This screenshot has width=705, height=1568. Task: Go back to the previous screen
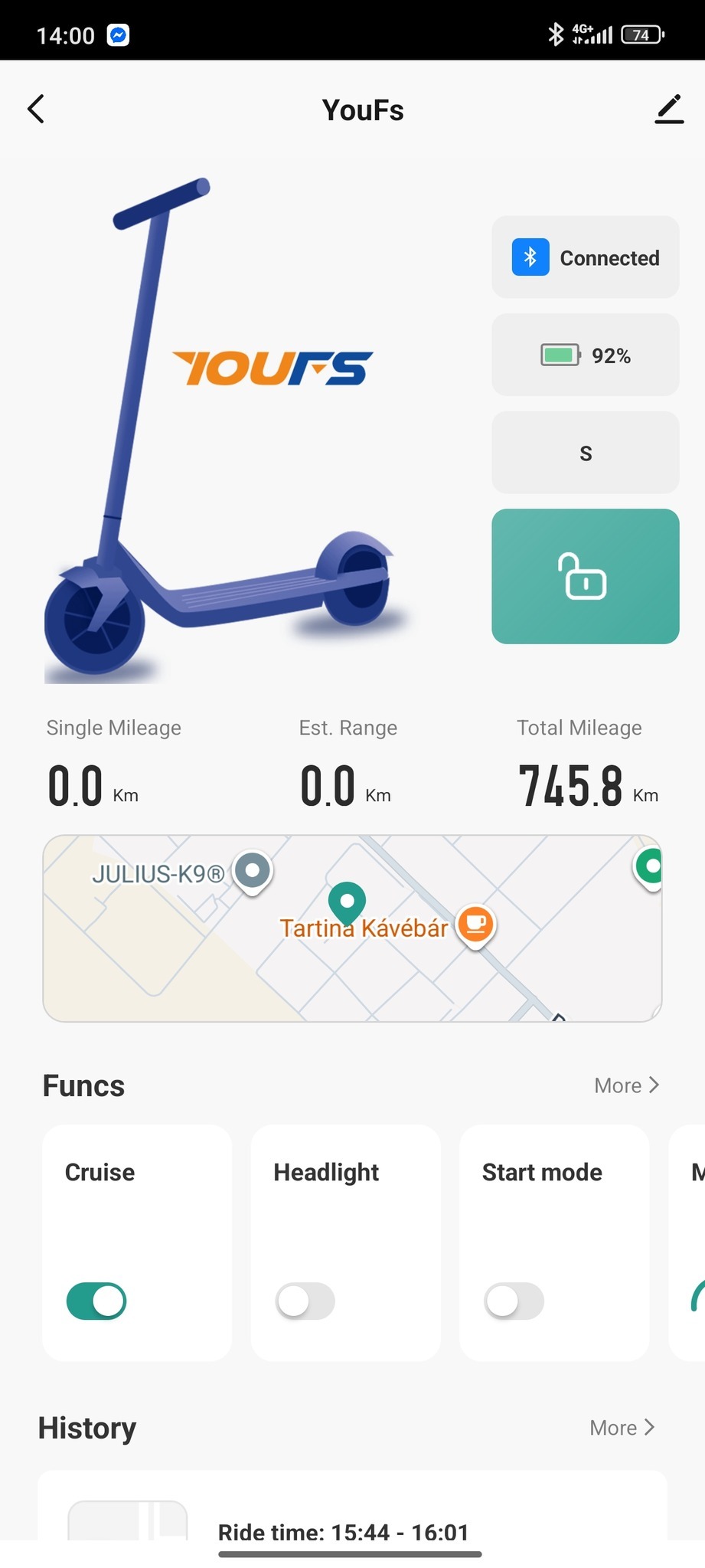click(36, 109)
